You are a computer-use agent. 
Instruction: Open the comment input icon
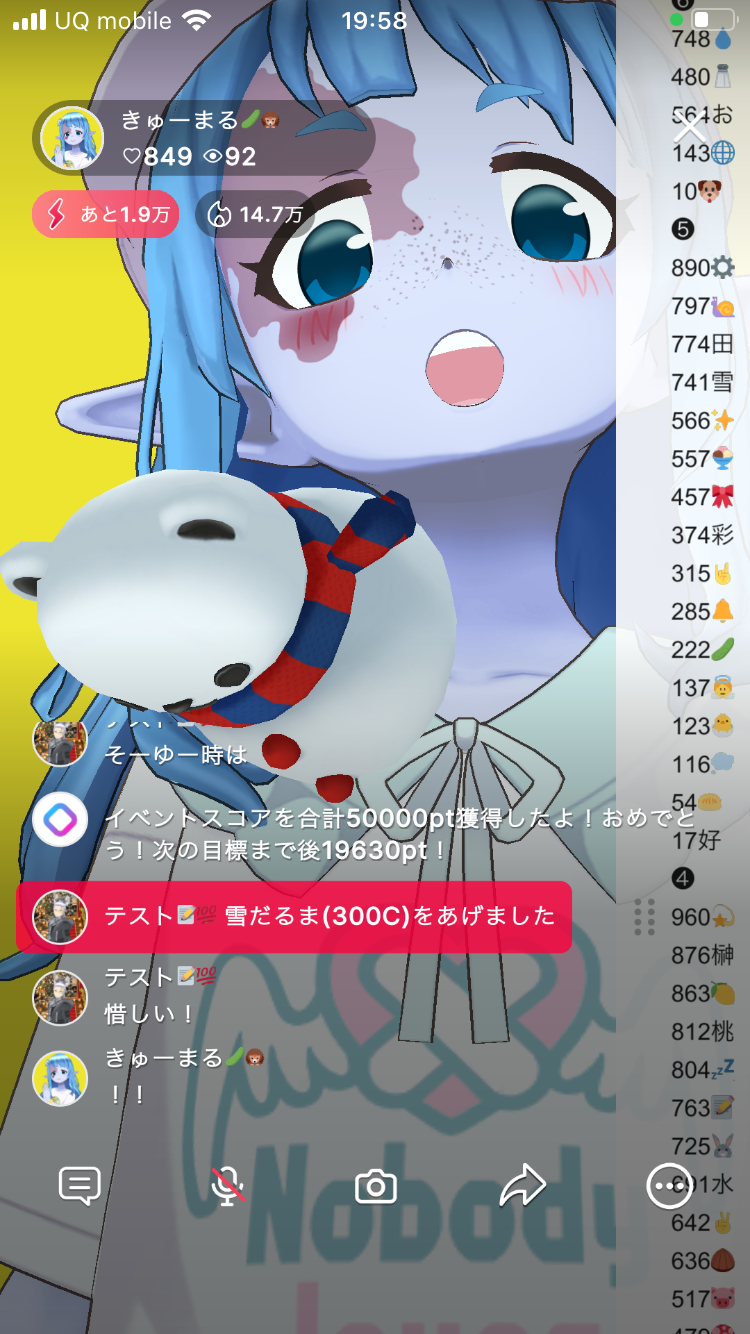coord(80,1186)
